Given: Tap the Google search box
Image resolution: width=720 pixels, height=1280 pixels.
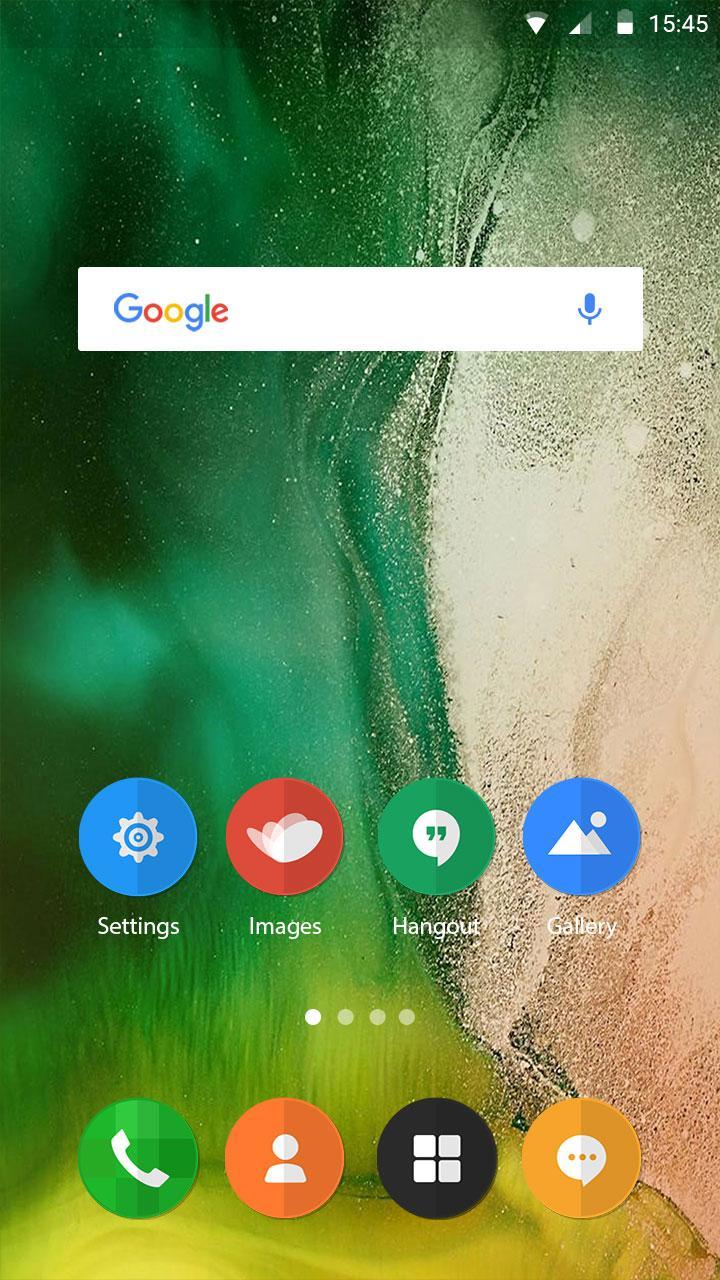Looking at the screenshot, I should [x=360, y=309].
